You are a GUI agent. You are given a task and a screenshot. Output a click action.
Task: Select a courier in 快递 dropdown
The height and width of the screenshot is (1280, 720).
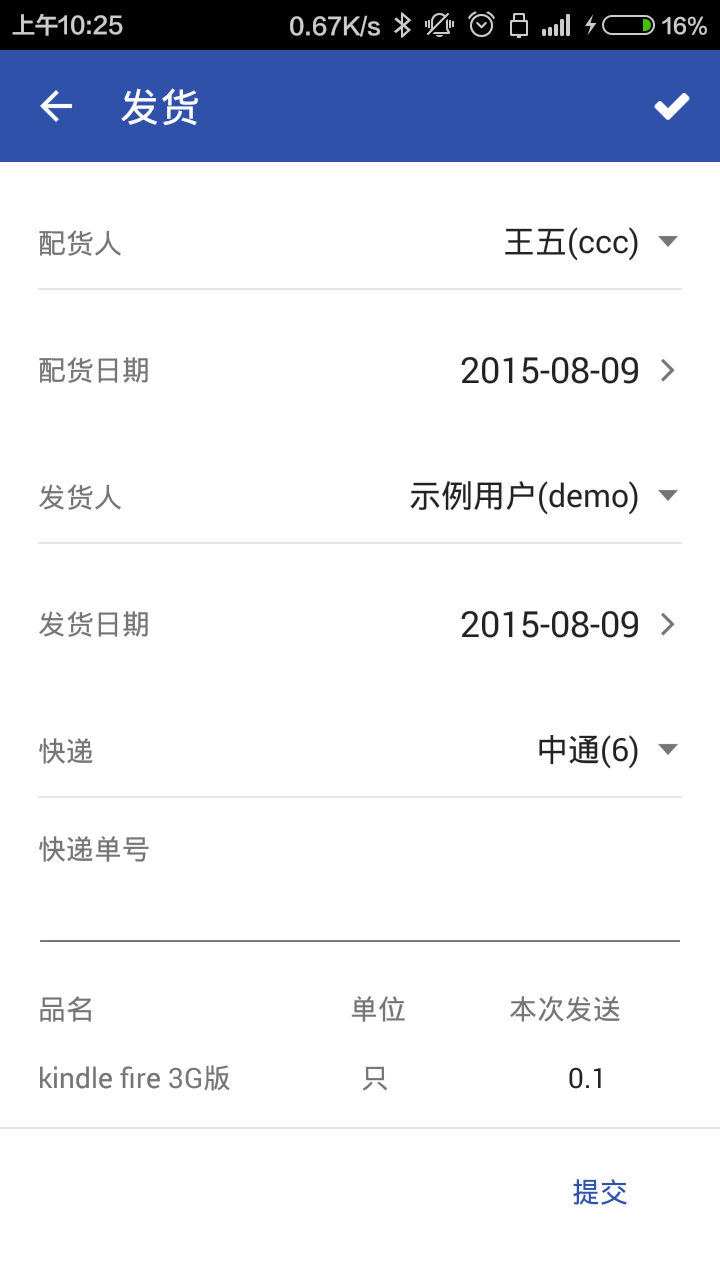click(x=607, y=751)
